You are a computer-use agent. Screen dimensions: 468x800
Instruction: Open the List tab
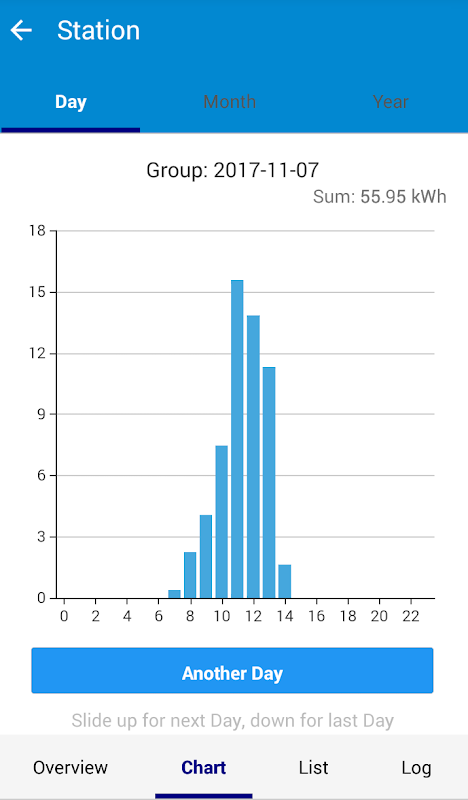tap(313, 767)
